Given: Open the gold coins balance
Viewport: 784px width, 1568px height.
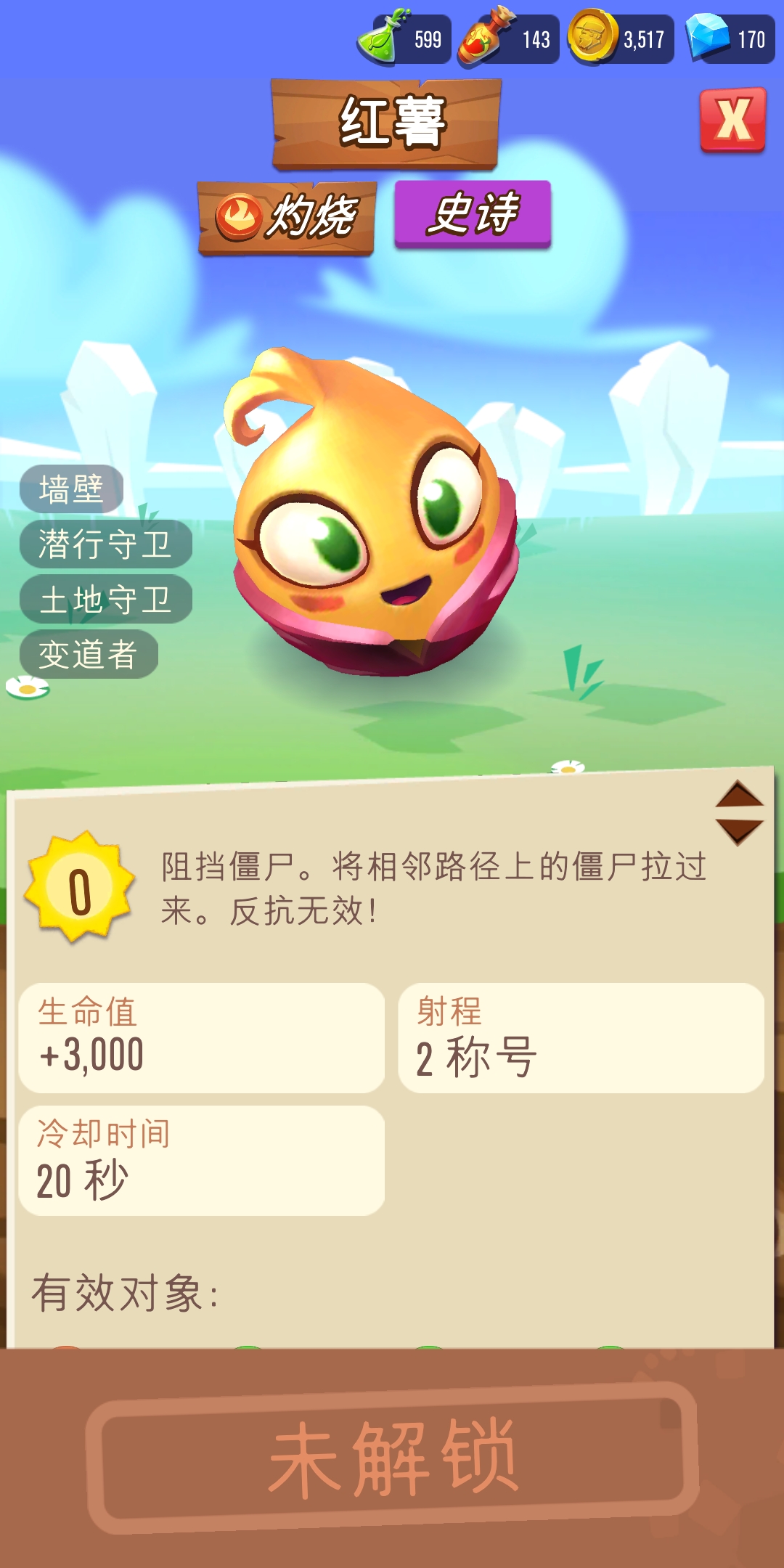Looking at the screenshot, I should click(621, 39).
